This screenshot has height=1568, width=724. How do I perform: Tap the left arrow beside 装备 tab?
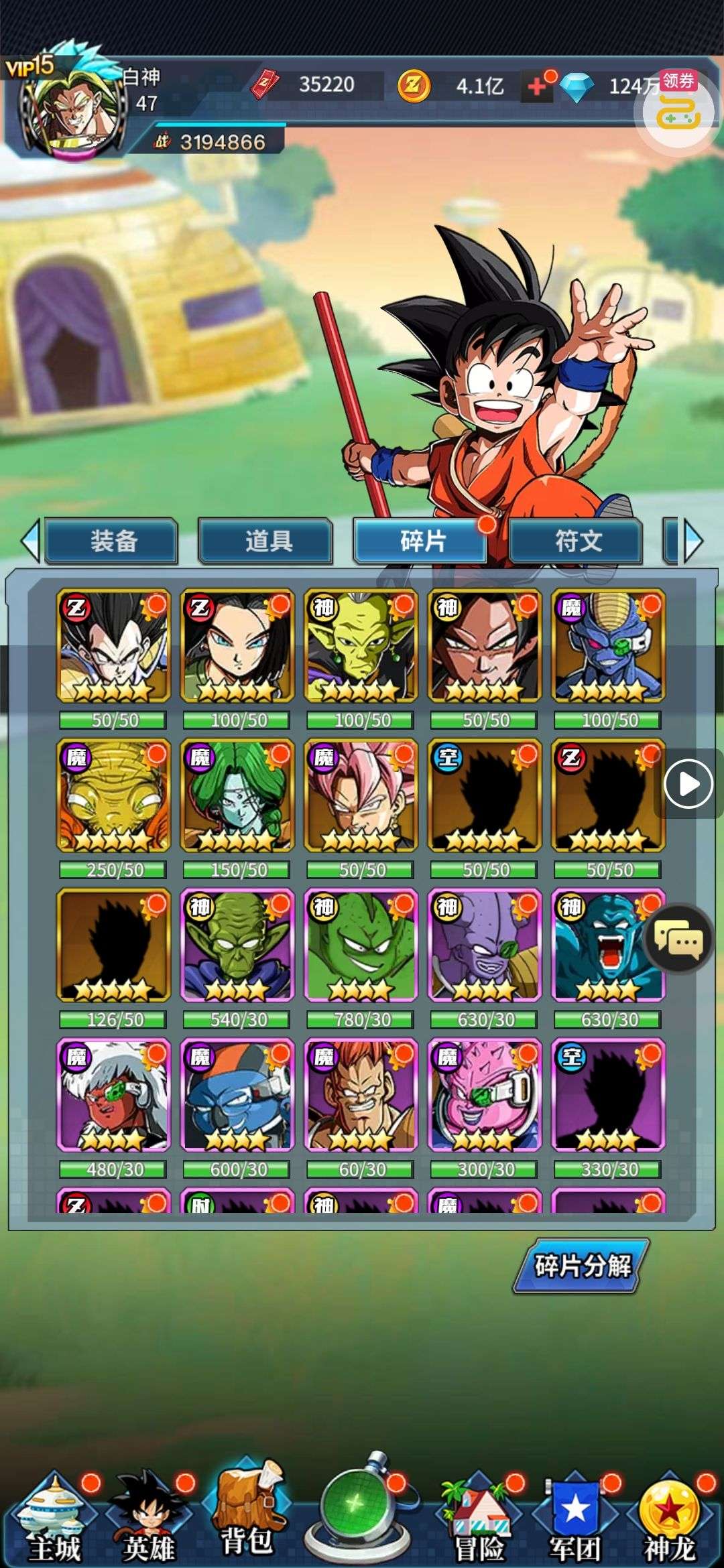pyautogui.click(x=29, y=540)
